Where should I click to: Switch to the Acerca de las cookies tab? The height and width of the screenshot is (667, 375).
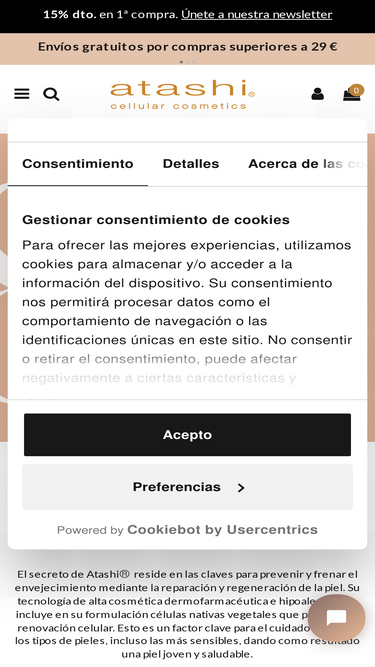click(x=305, y=164)
